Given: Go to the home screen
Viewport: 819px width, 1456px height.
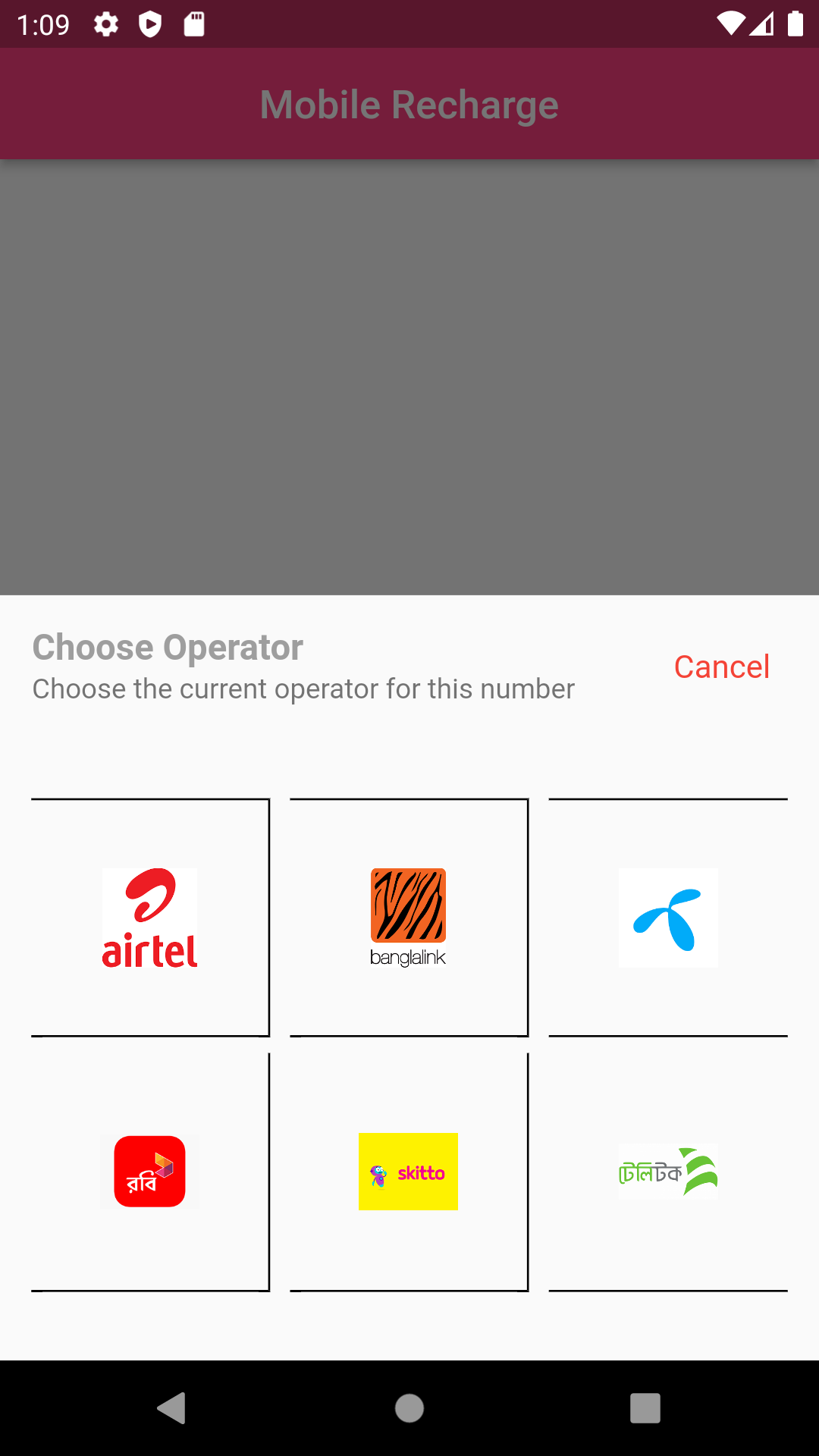Looking at the screenshot, I should click(409, 1408).
